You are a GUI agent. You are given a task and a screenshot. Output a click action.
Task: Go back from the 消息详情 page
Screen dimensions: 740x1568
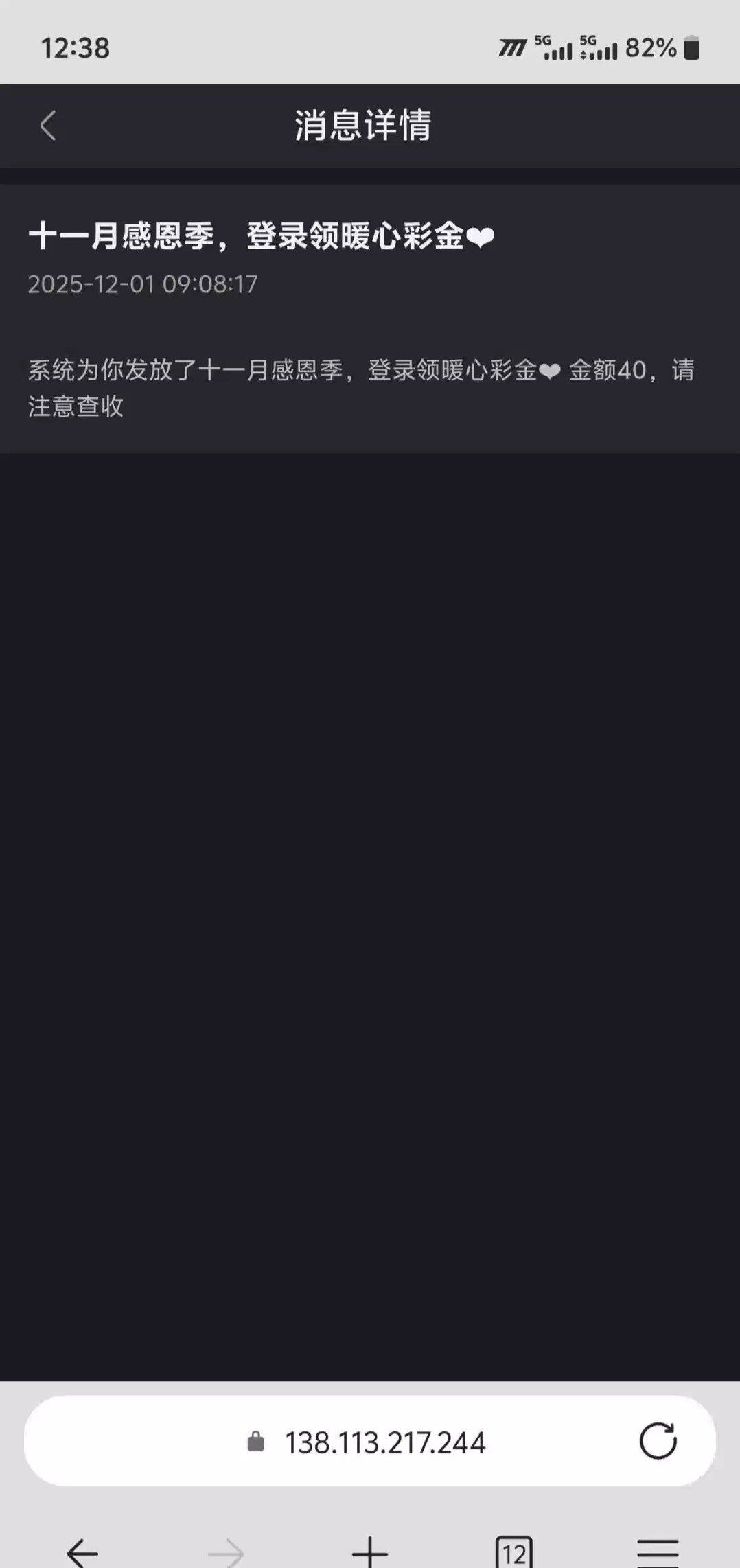pyautogui.click(x=48, y=126)
